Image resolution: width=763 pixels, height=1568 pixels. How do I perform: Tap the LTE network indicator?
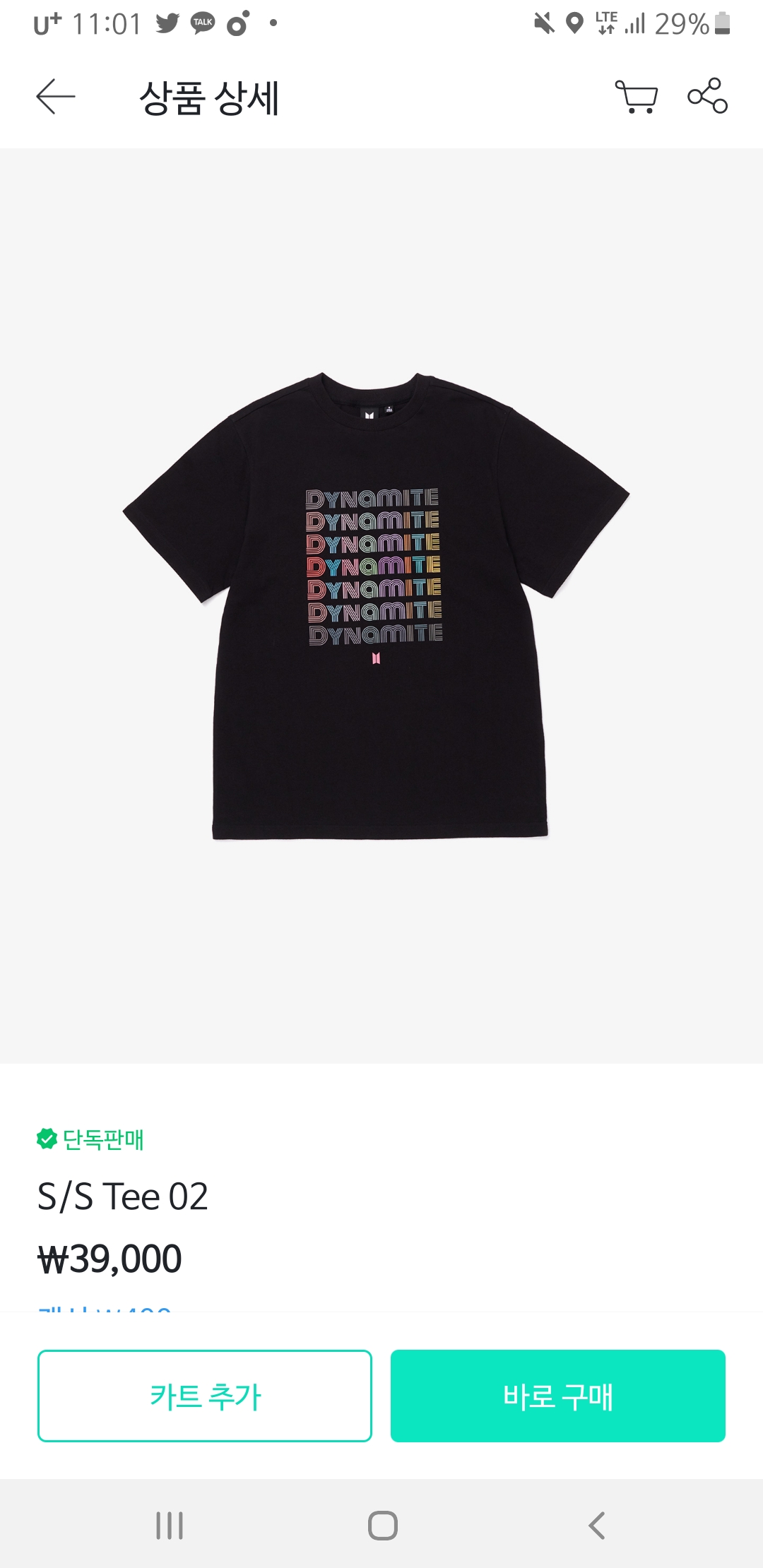tap(608, 23)
